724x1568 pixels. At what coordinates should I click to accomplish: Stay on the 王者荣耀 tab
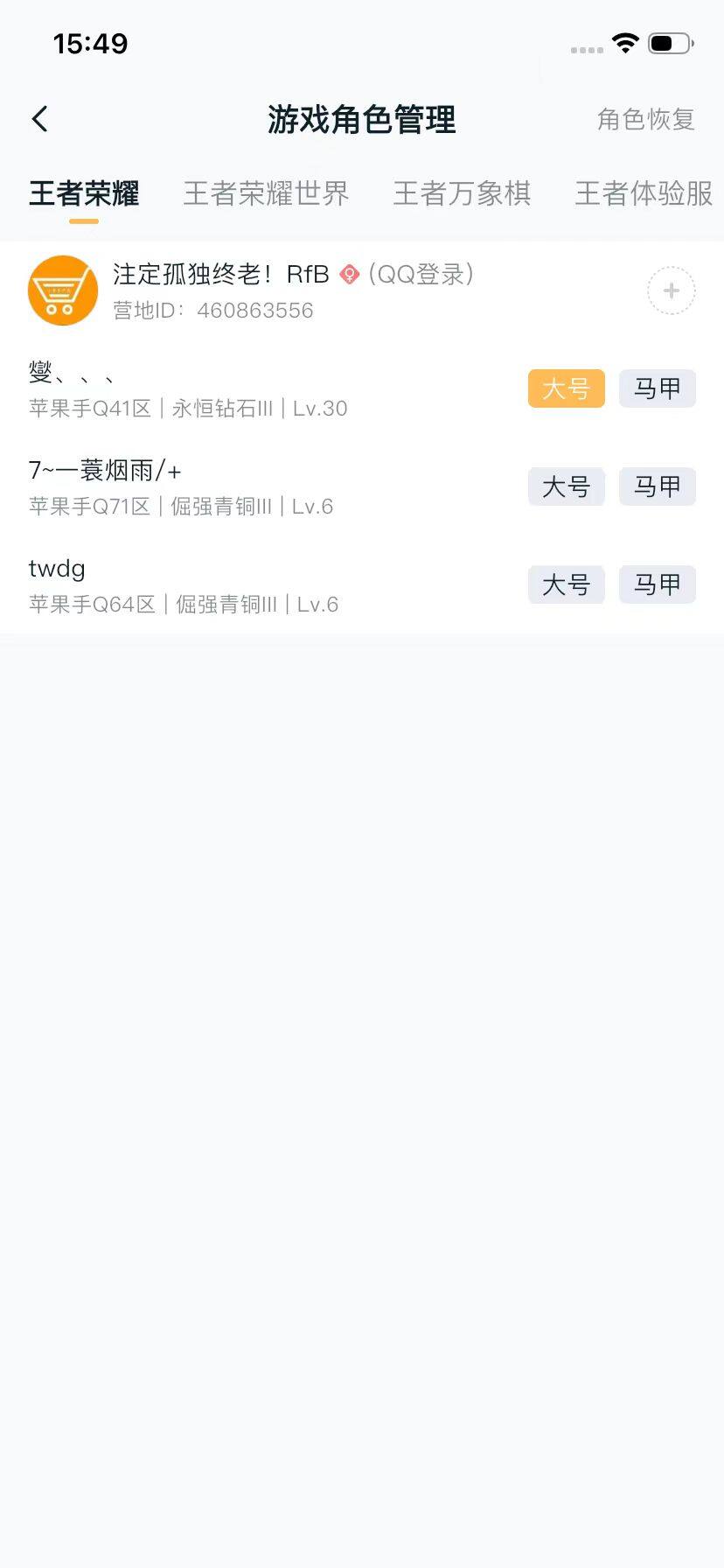tap(82, 194)
